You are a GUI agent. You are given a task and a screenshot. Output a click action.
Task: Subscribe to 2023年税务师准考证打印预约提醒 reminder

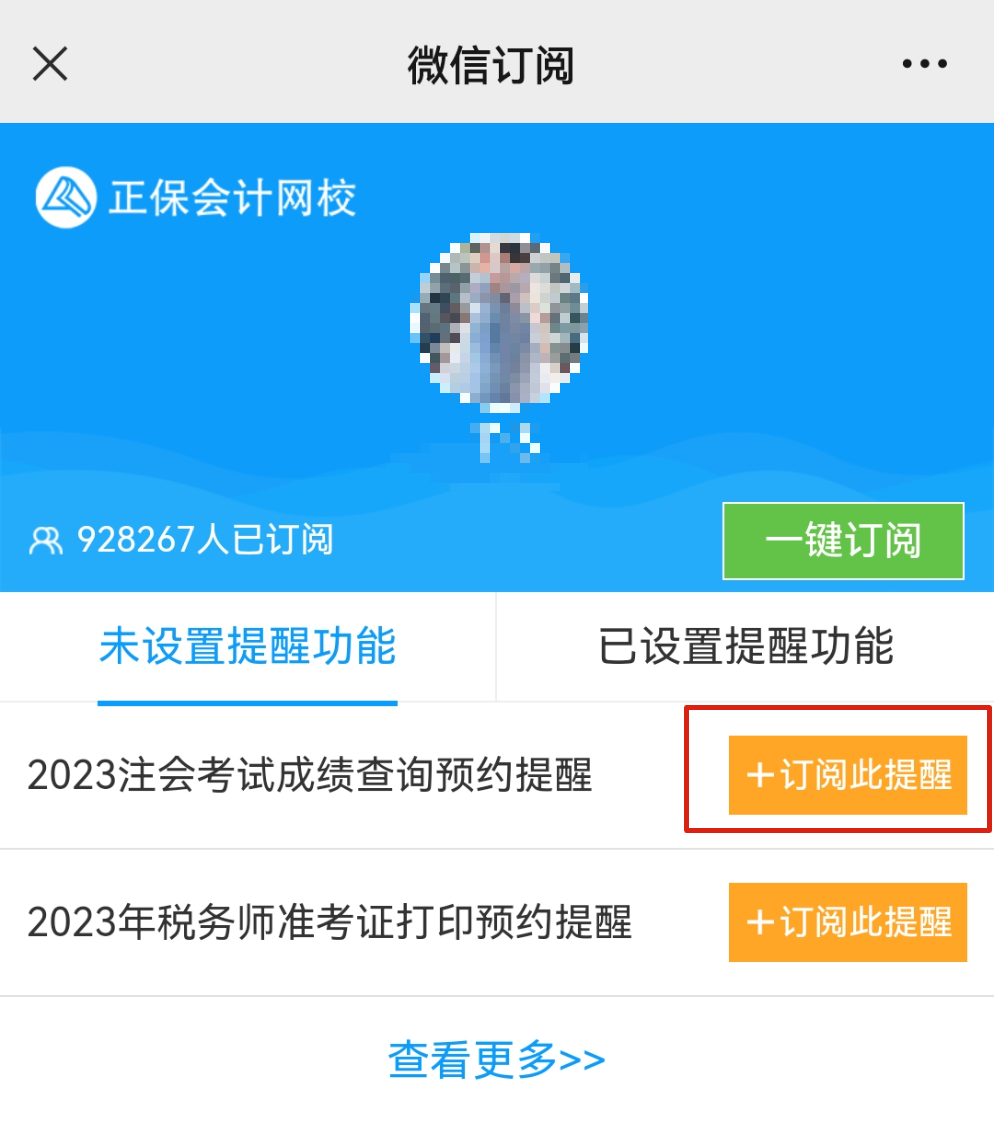pos(848,922)
